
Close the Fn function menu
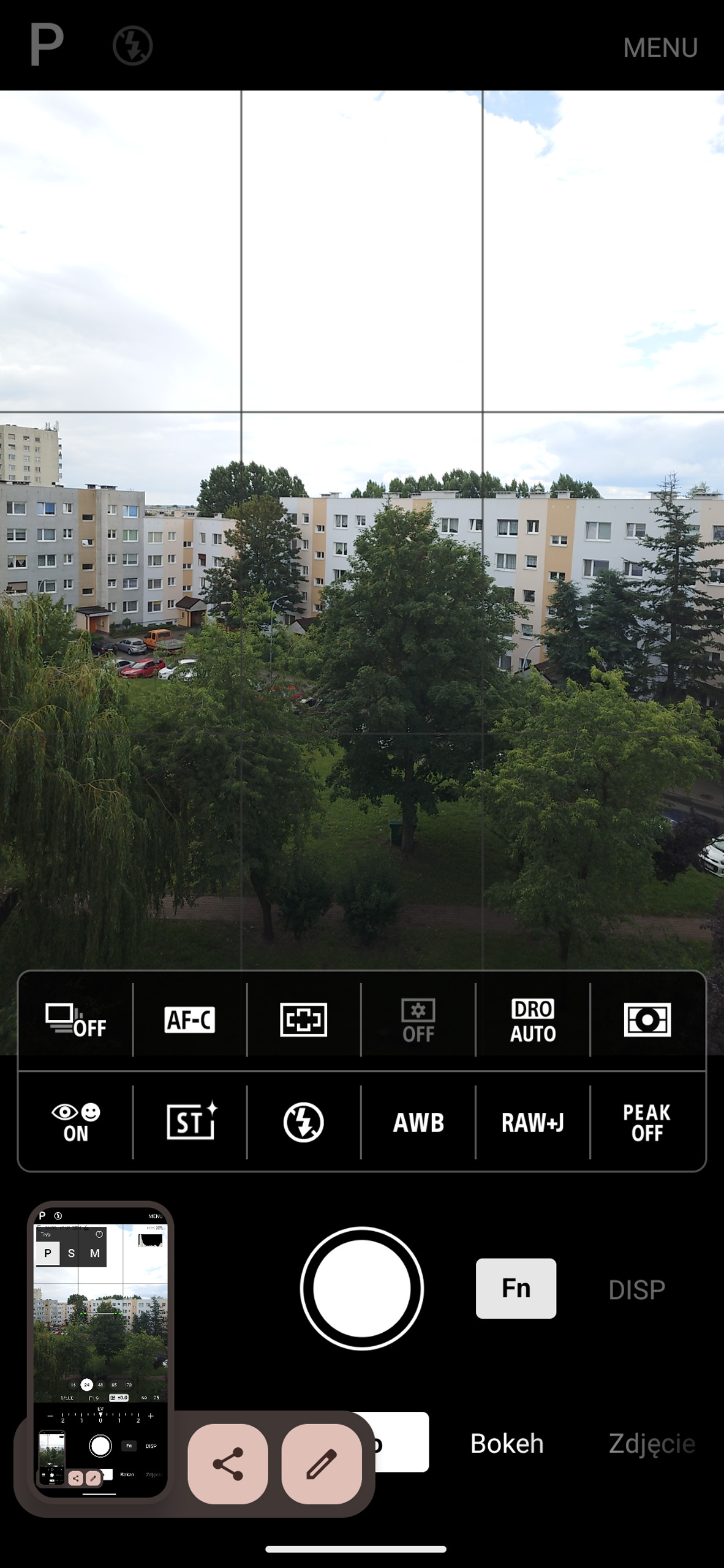pyautogui.click(x=516, y=1288)
